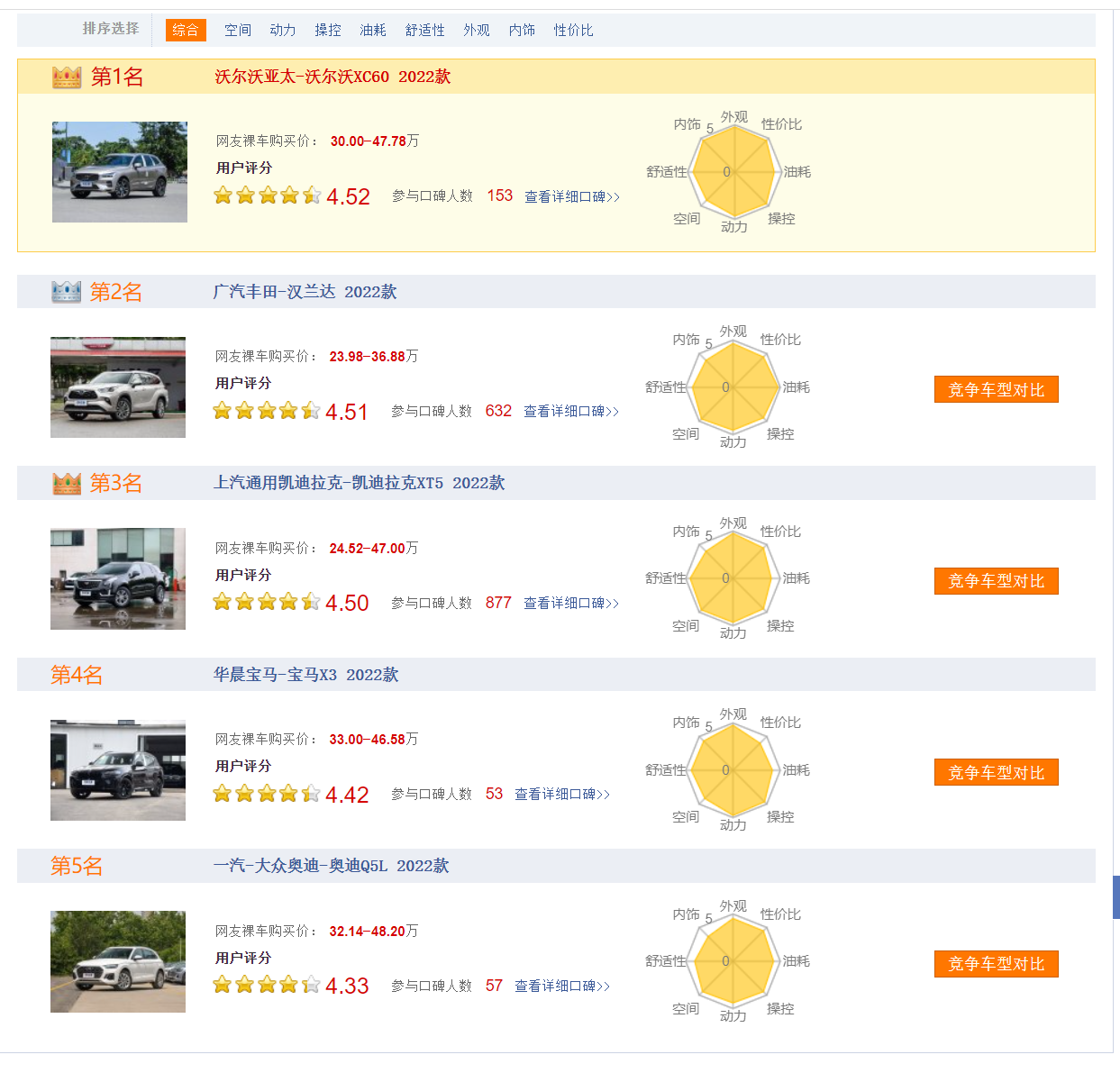Viewport: 1120px width, 1073px height.
Task: Sort ranking by 内饰
Action: pos(522,31)
